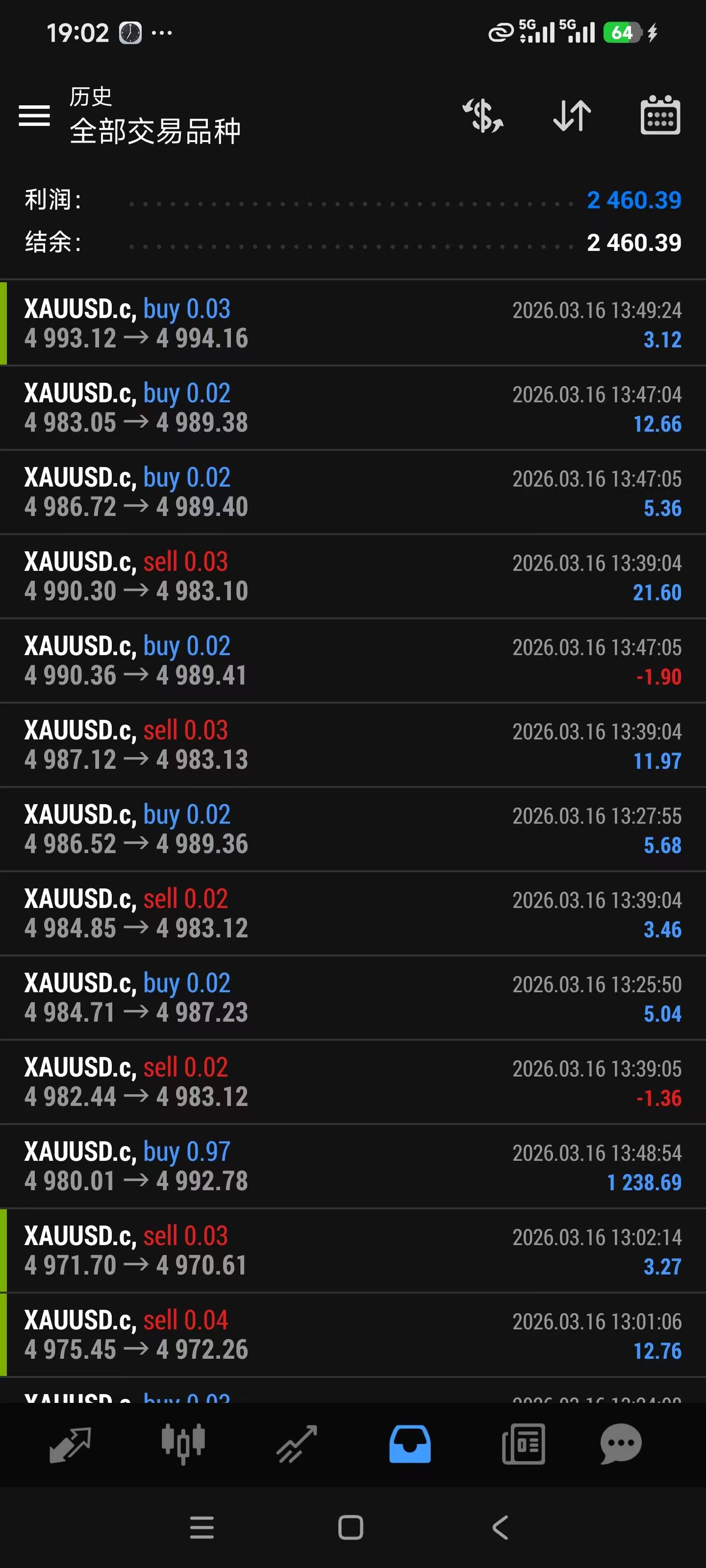This screenshot has height=1568, width=706.
Task: Open the sell 0.03 trade at 4 971.70
Action: (x=353, y=1250)
